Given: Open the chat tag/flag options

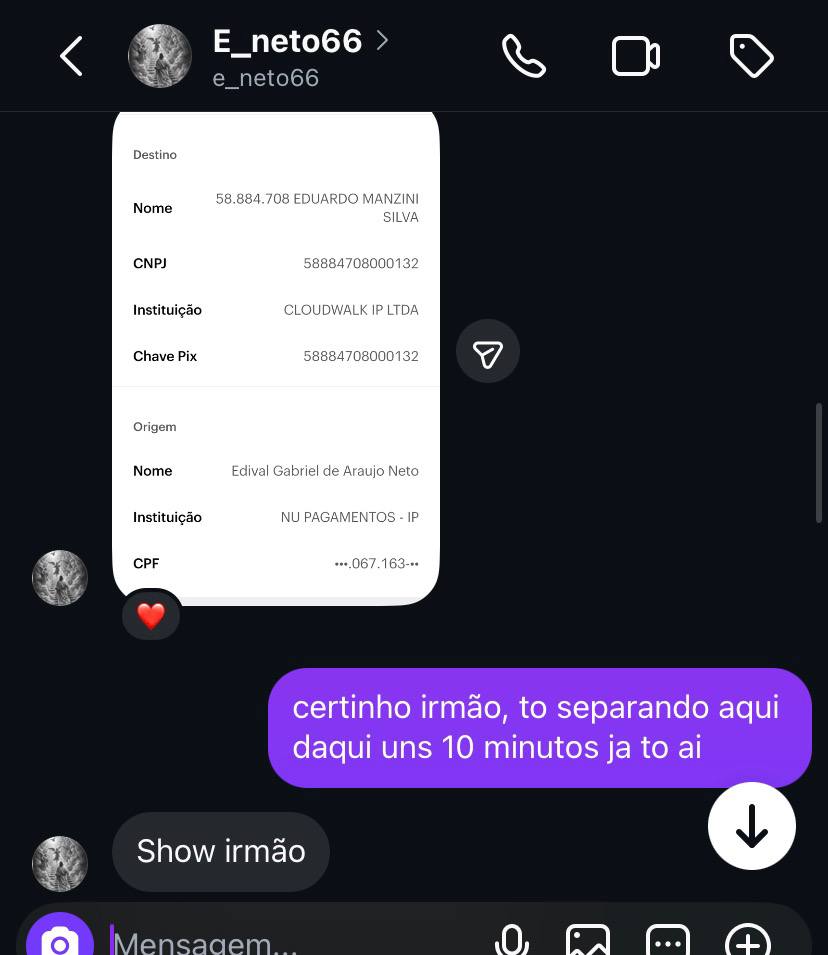Looking at the screenshot, I should point(751,55).
